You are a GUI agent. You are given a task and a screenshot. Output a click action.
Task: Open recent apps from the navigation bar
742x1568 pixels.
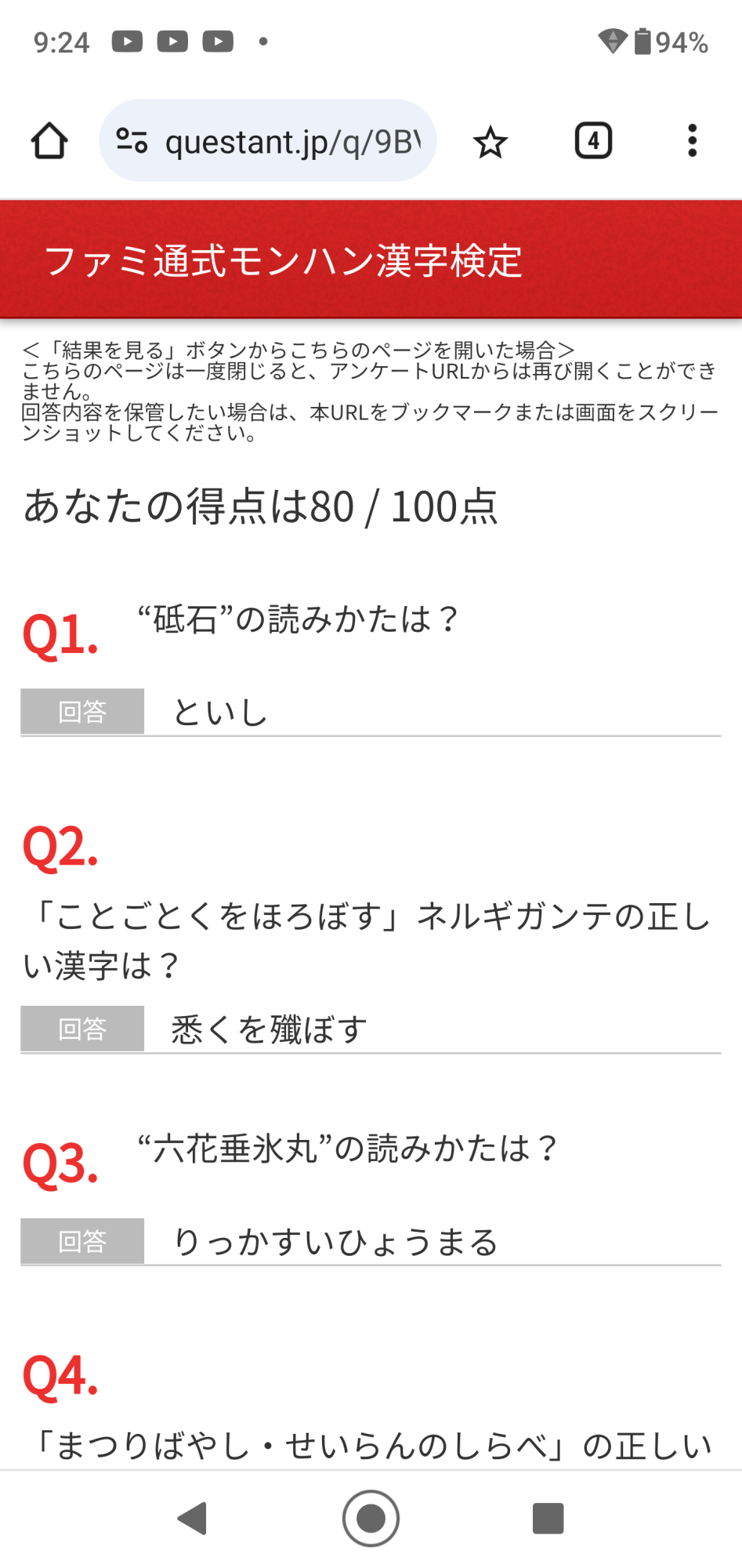point(548,1519)
